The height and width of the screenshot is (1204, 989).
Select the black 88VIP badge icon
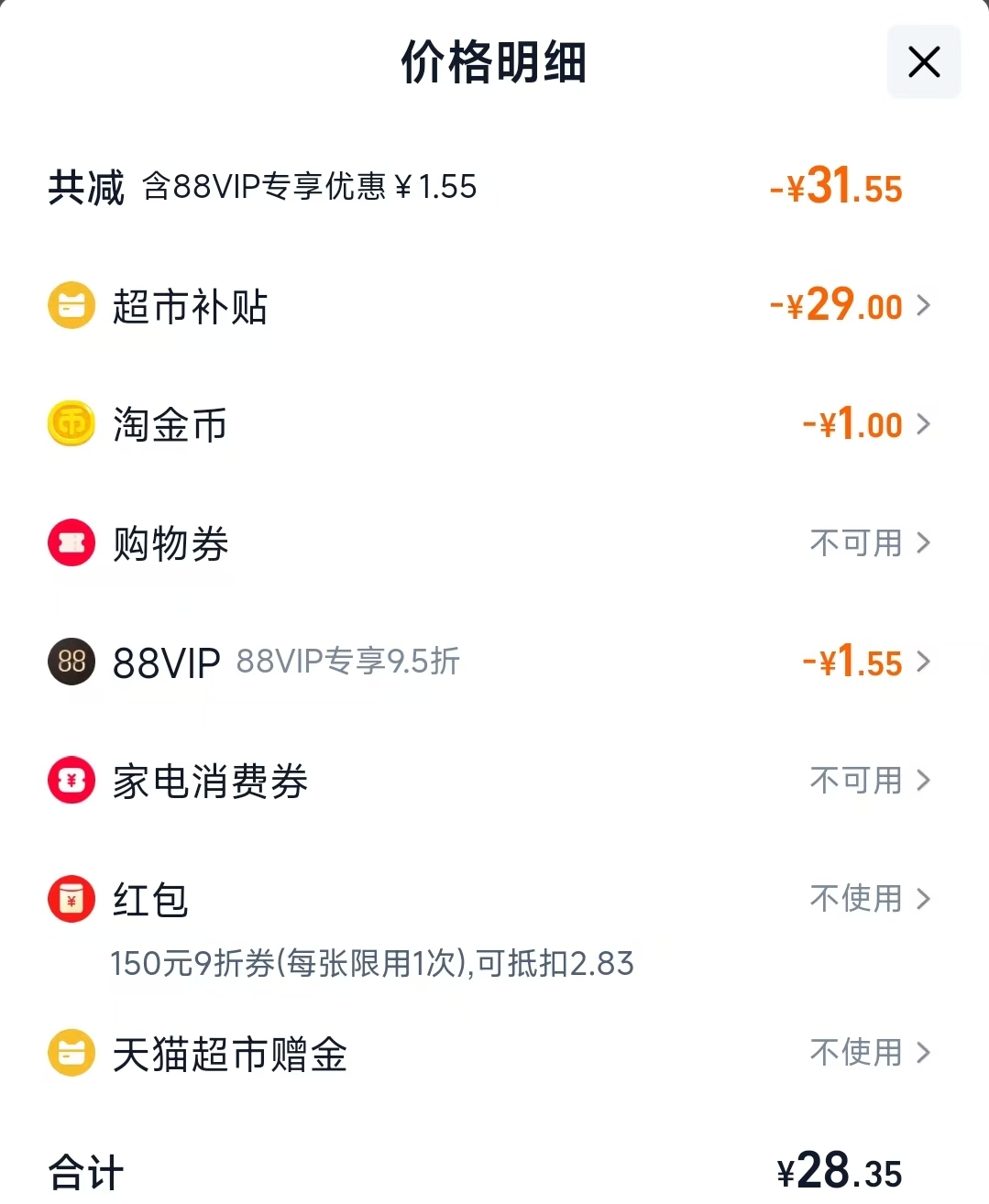click(x=71, y=662)
